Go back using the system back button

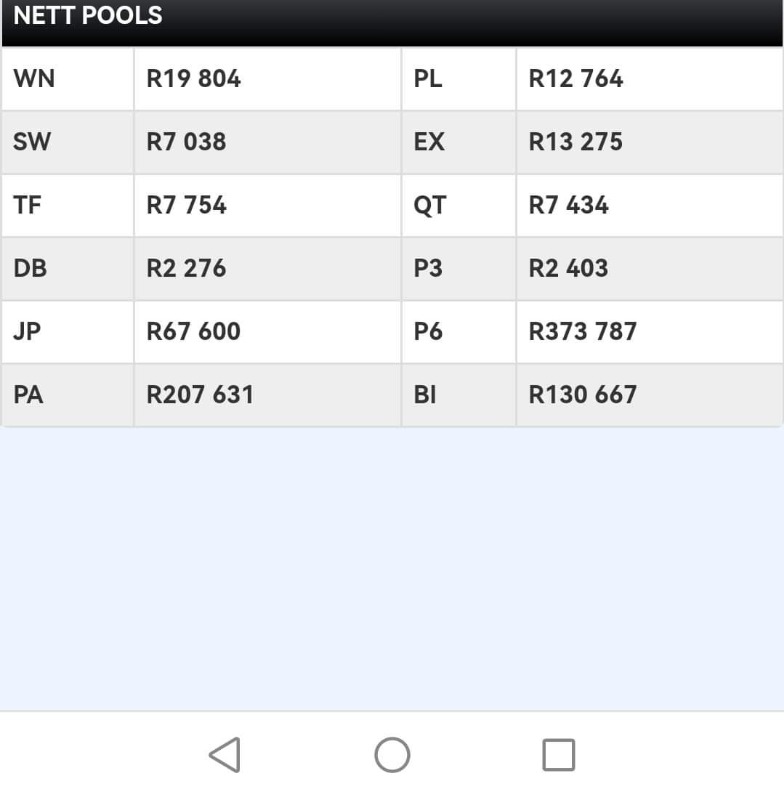[225, 755]
